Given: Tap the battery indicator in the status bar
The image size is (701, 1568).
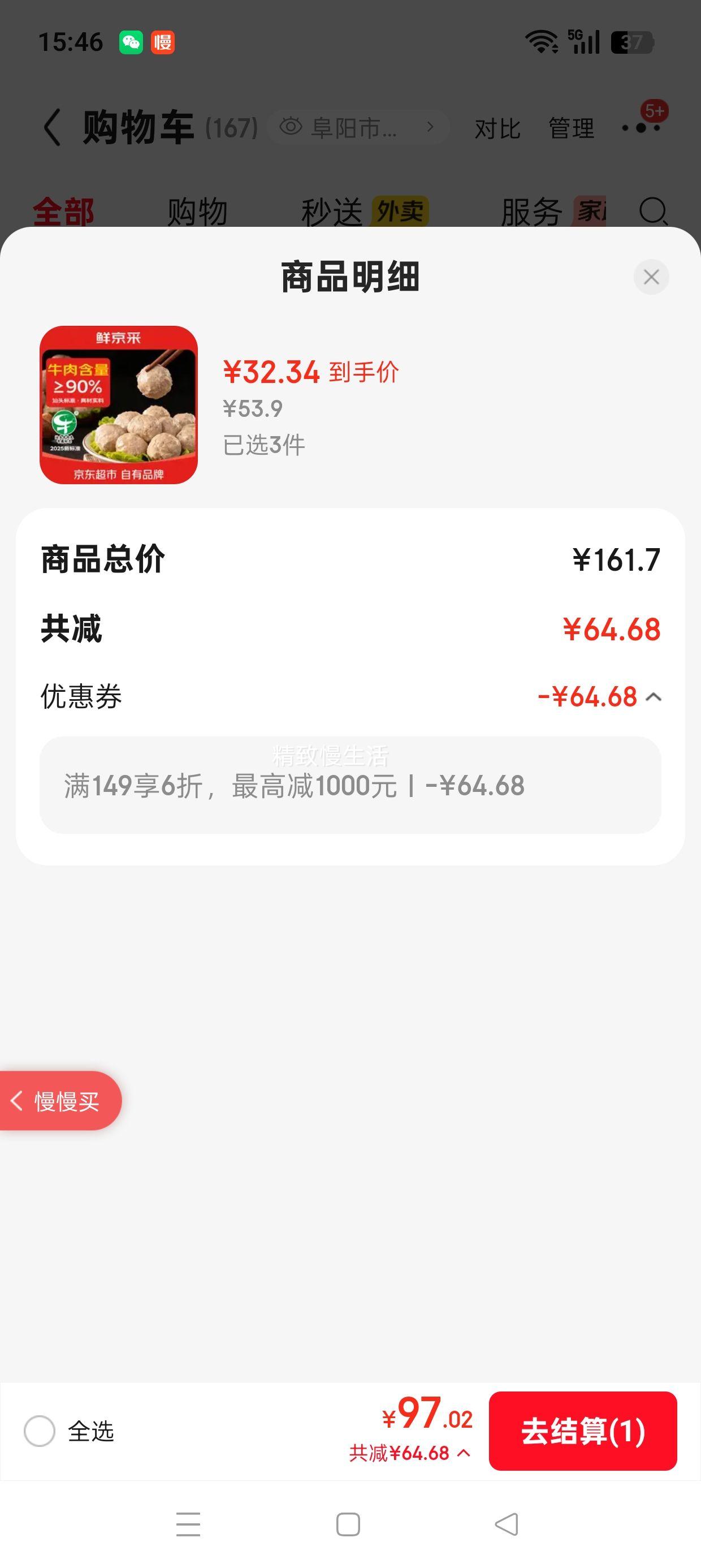Looking at the screenshot, I should pos(631,41).
